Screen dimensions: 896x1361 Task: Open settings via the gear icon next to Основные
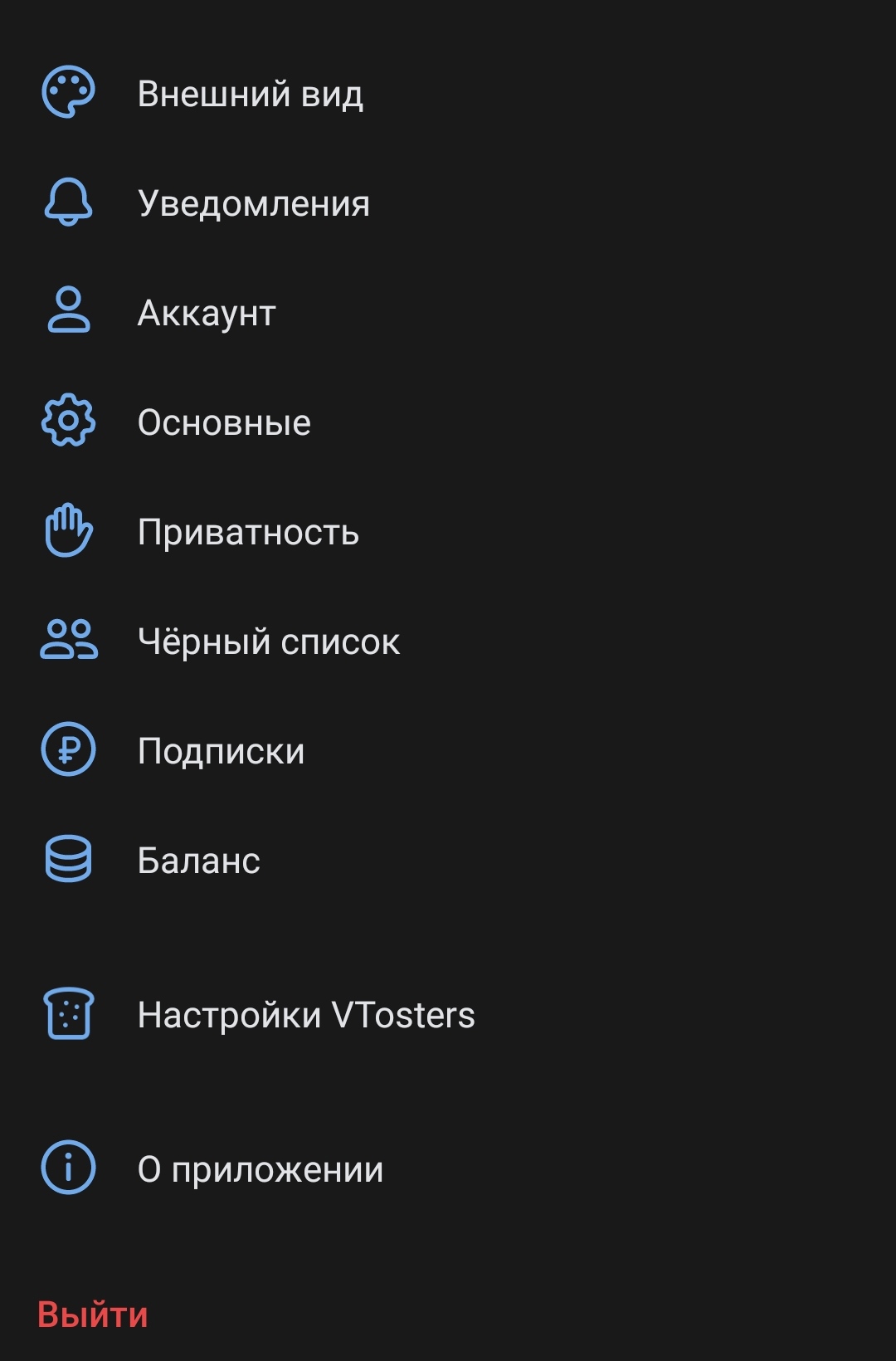(x=68, y=422)
